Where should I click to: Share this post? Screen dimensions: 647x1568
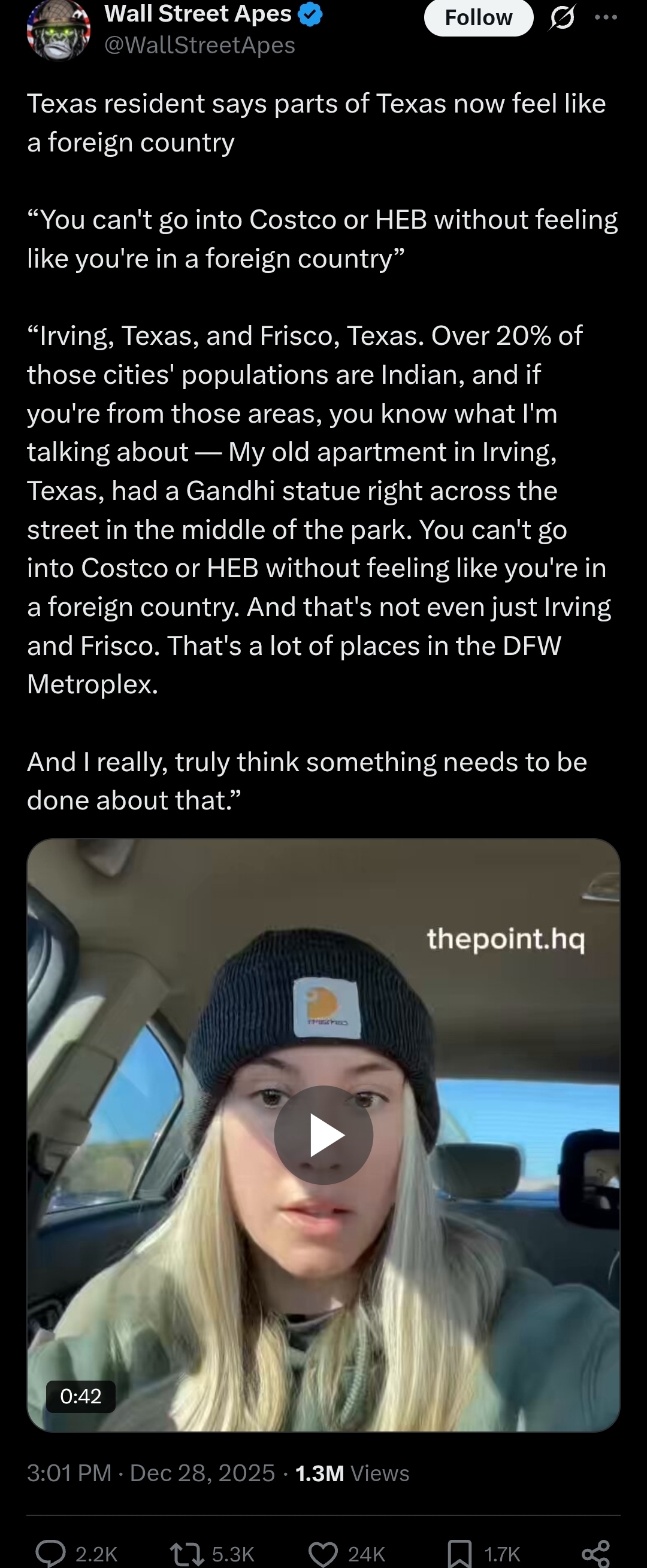[x=595, y=1553]
